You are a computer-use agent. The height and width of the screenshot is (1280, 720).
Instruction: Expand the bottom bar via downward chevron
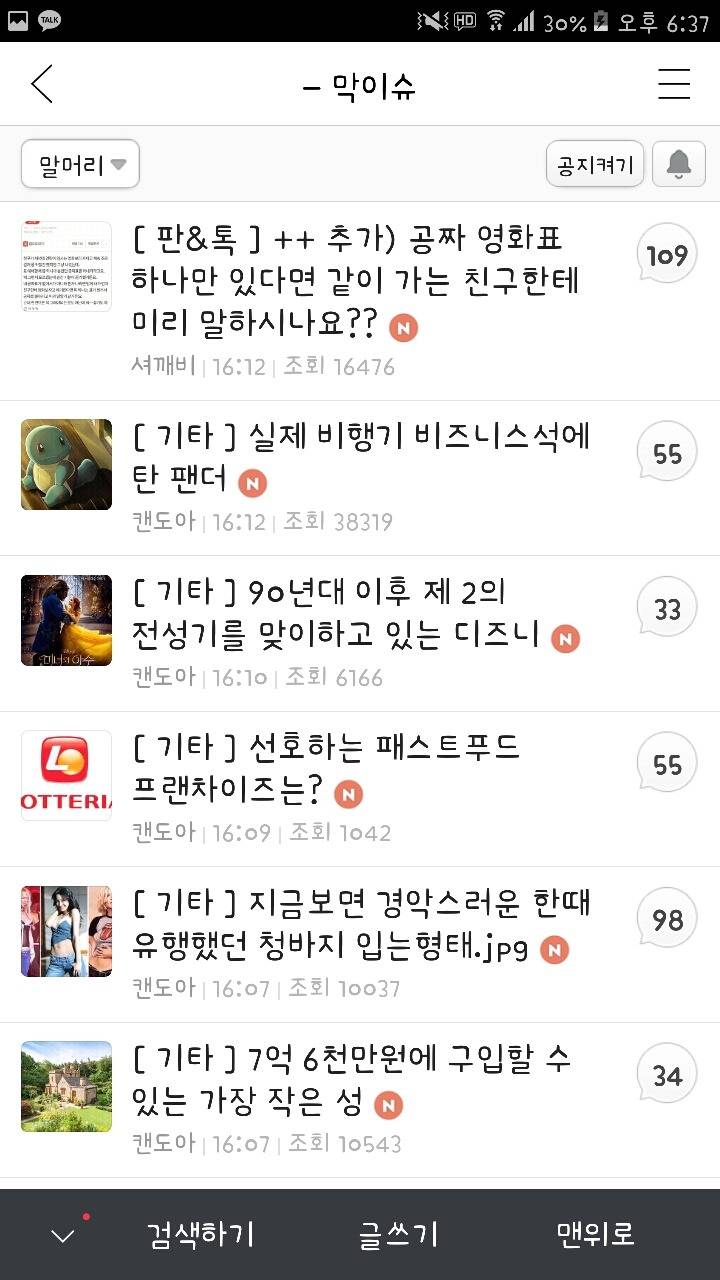point(63,1233)
